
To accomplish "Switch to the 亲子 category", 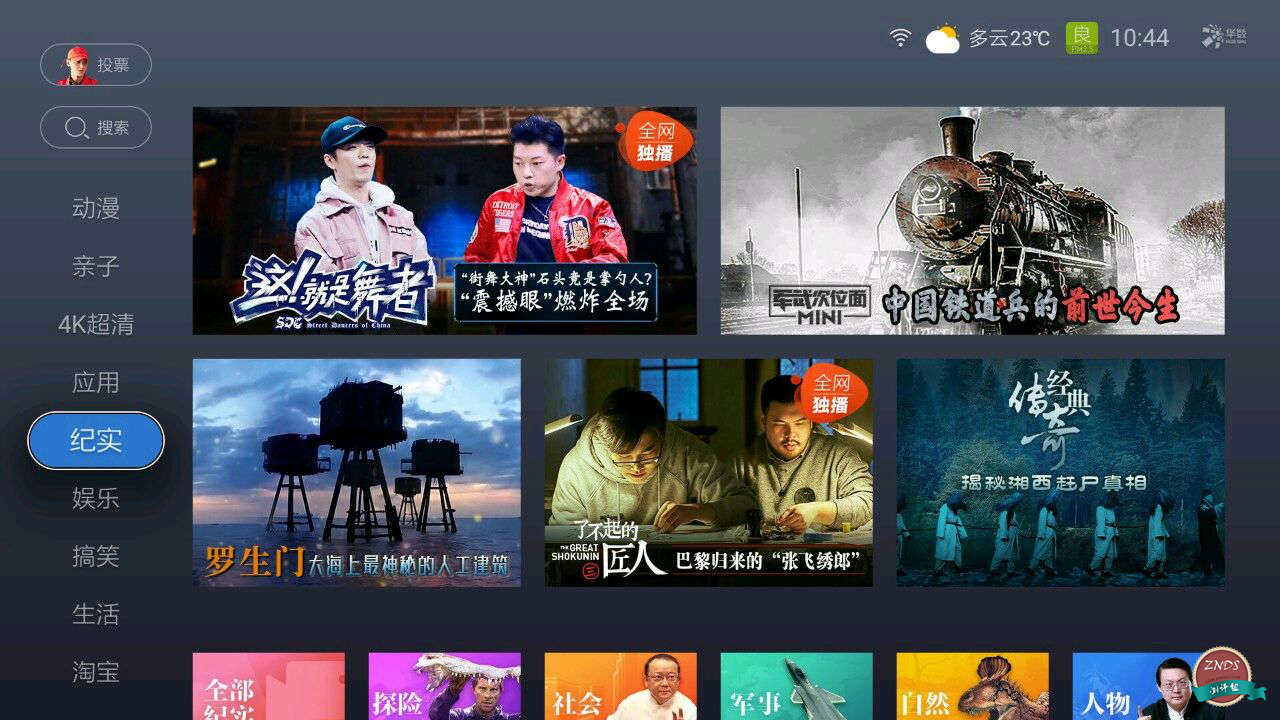I will [x=96, y=266].
